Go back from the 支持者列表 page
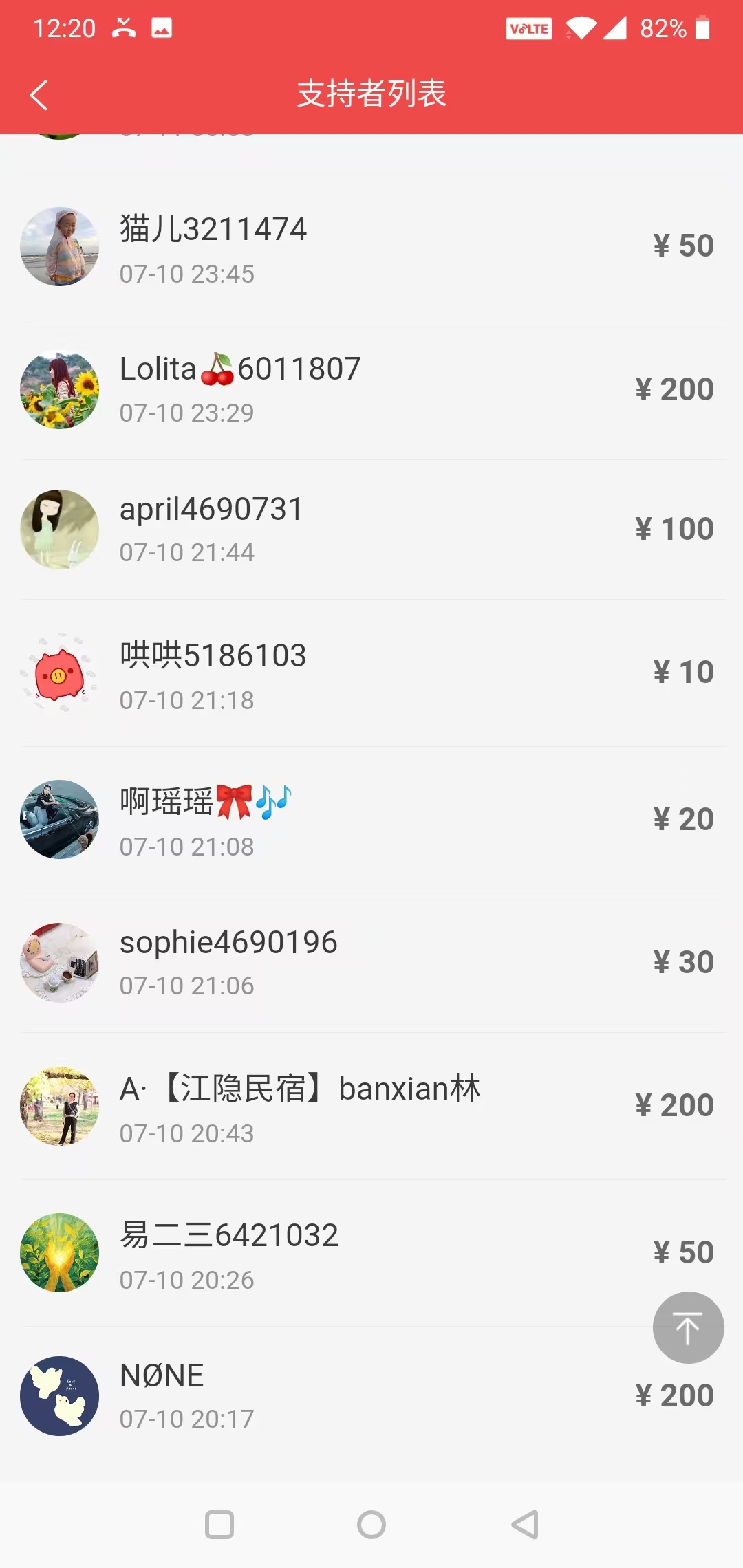743x1568 pixels. coord(39,95)
